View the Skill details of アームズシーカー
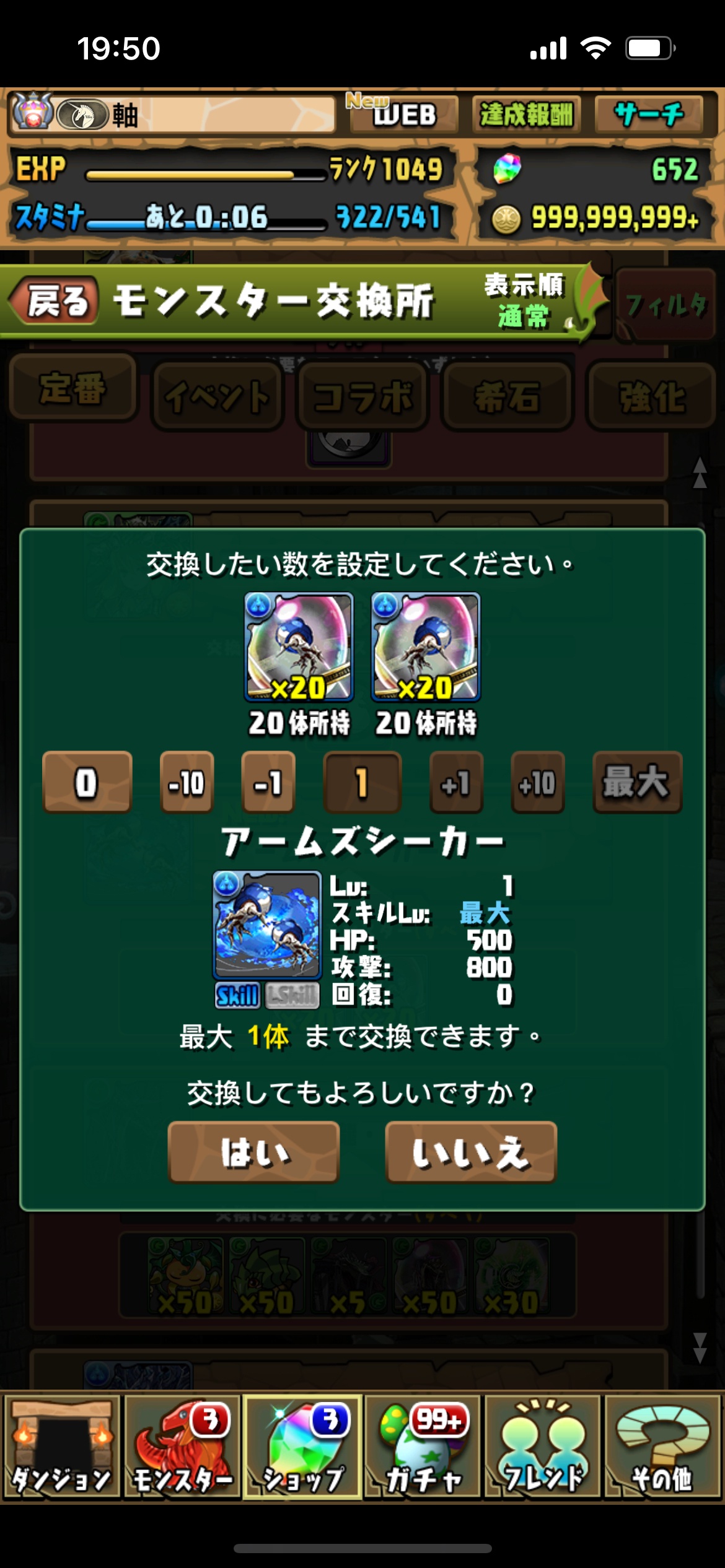The width and height of the screenshot is (725, 1568). [x=237, y=995]
